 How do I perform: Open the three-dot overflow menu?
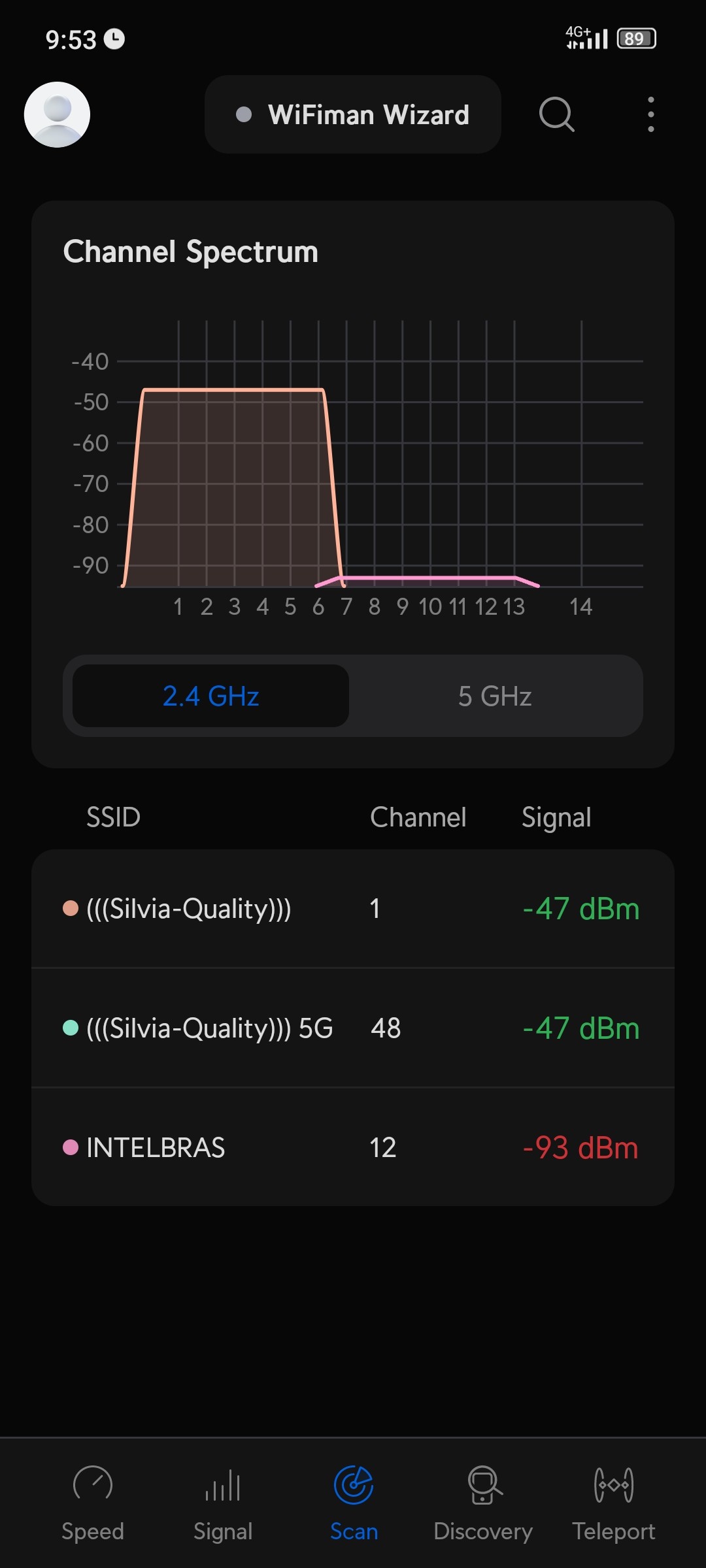650,114
